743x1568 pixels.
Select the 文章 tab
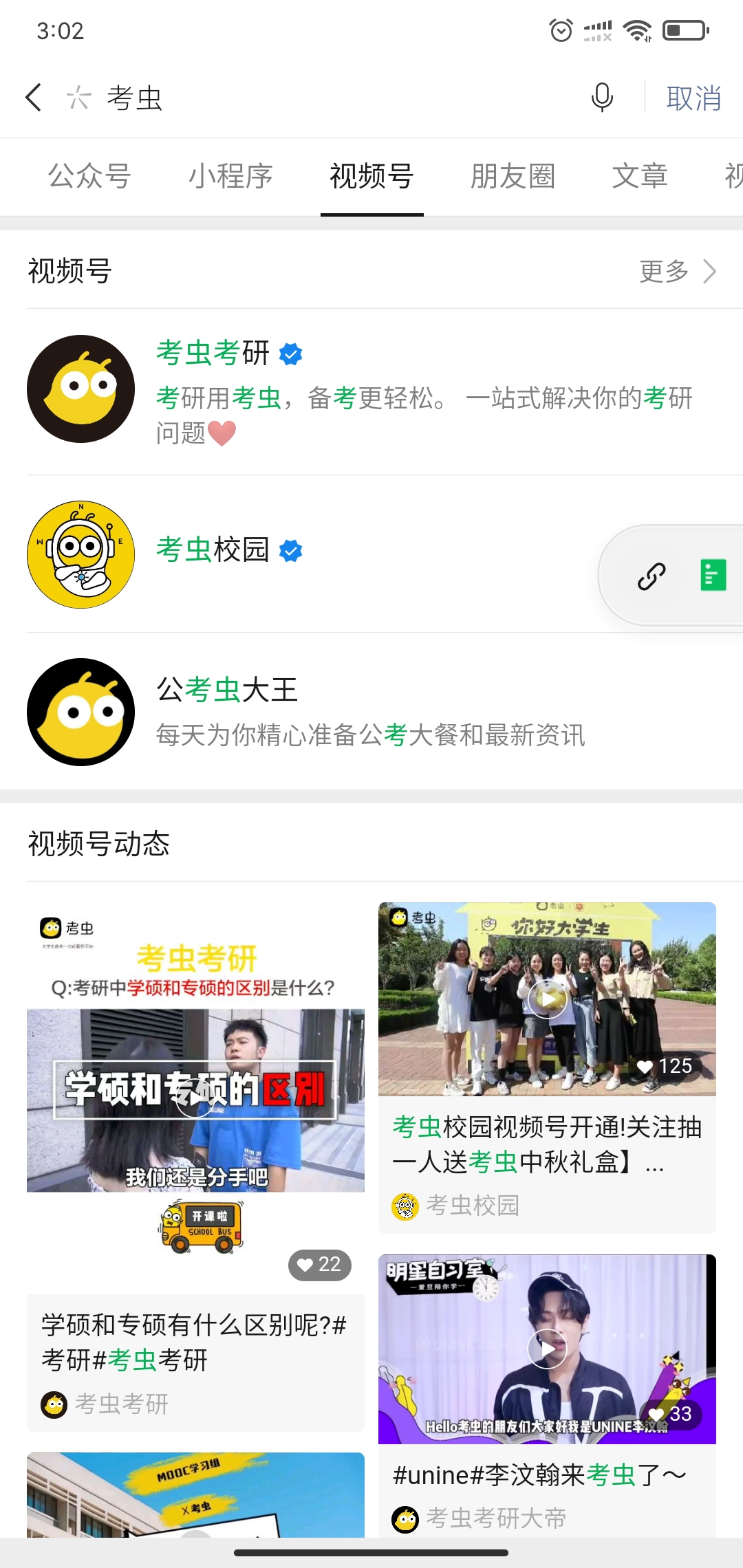(x=640, y=176)
